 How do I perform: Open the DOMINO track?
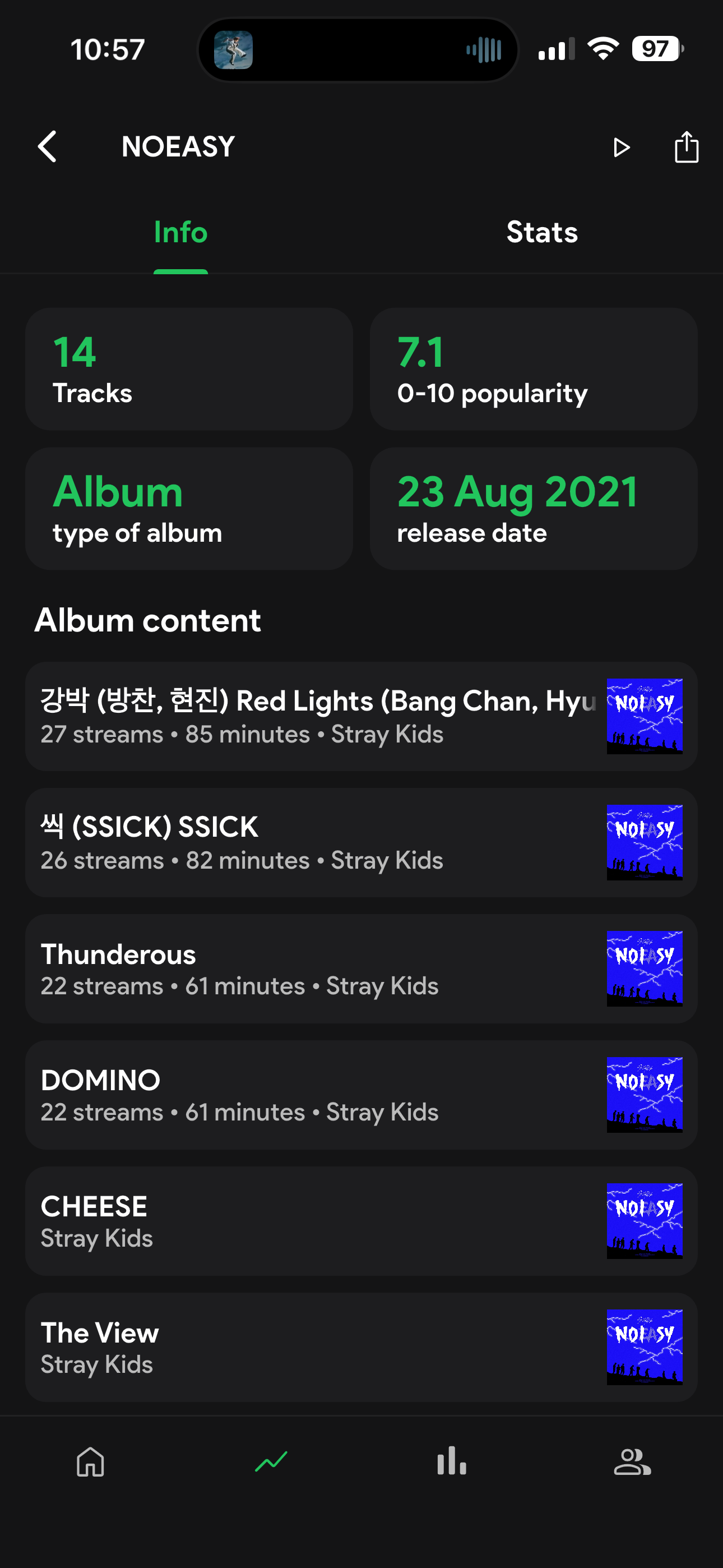click(361, 1095)
